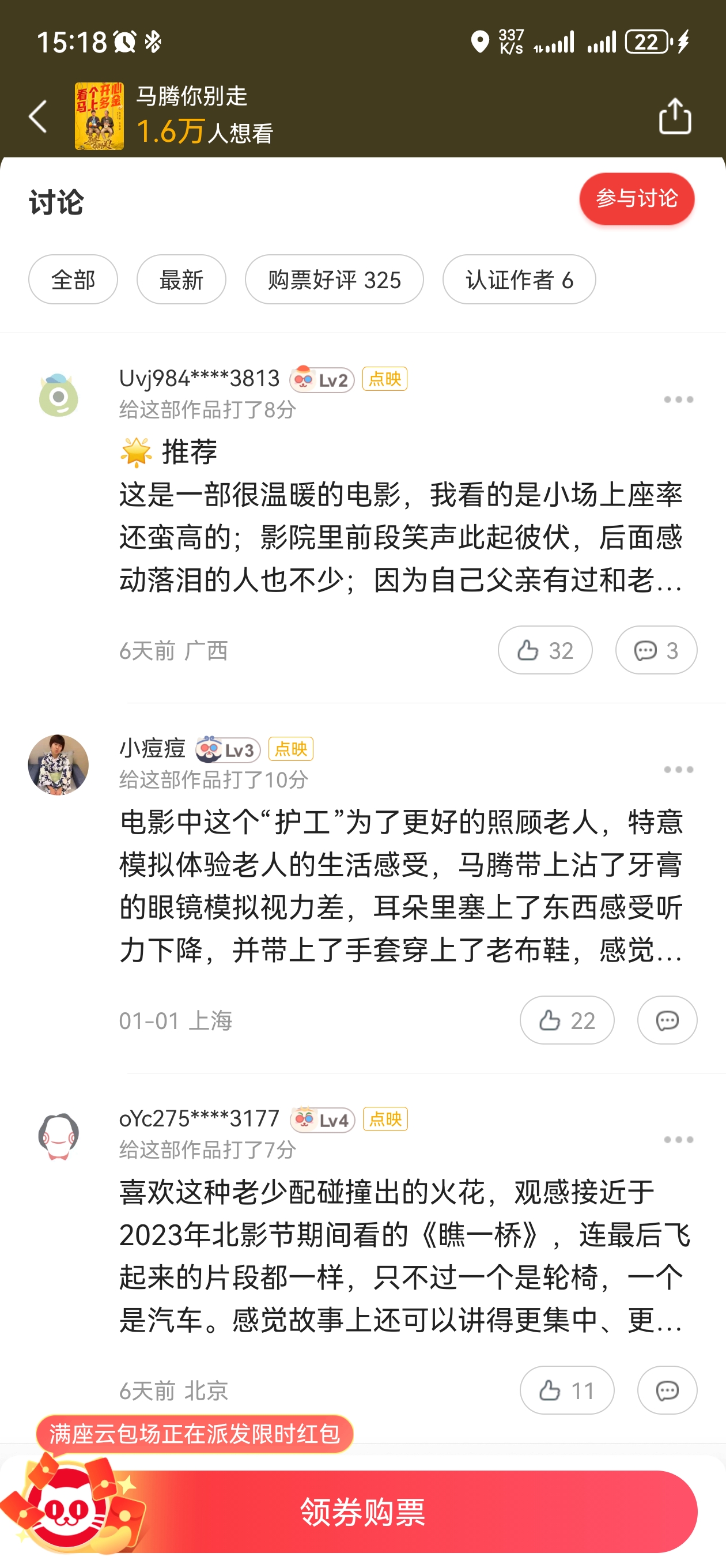Open comments on 小痘痘's review

(x=667, y=1020)
